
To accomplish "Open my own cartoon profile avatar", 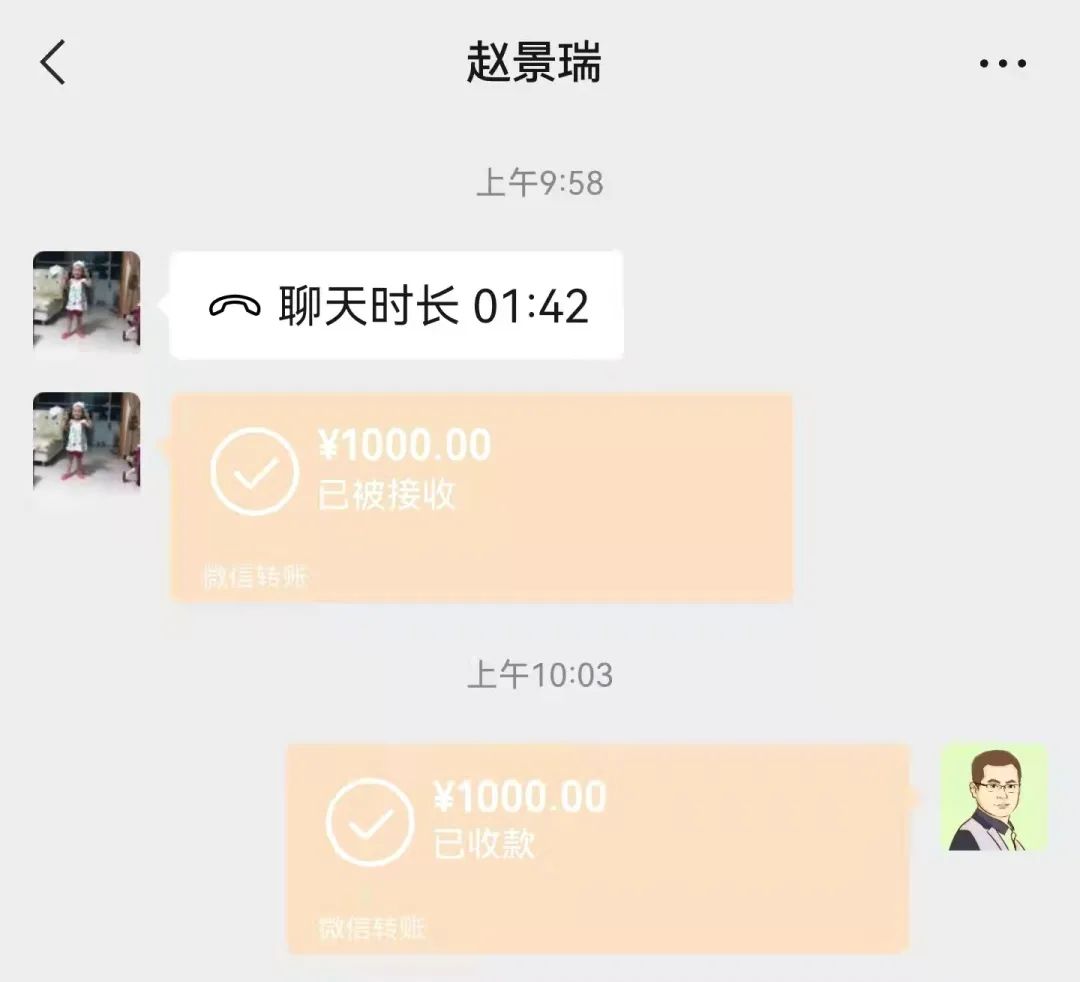I will [x=993, y=797].
